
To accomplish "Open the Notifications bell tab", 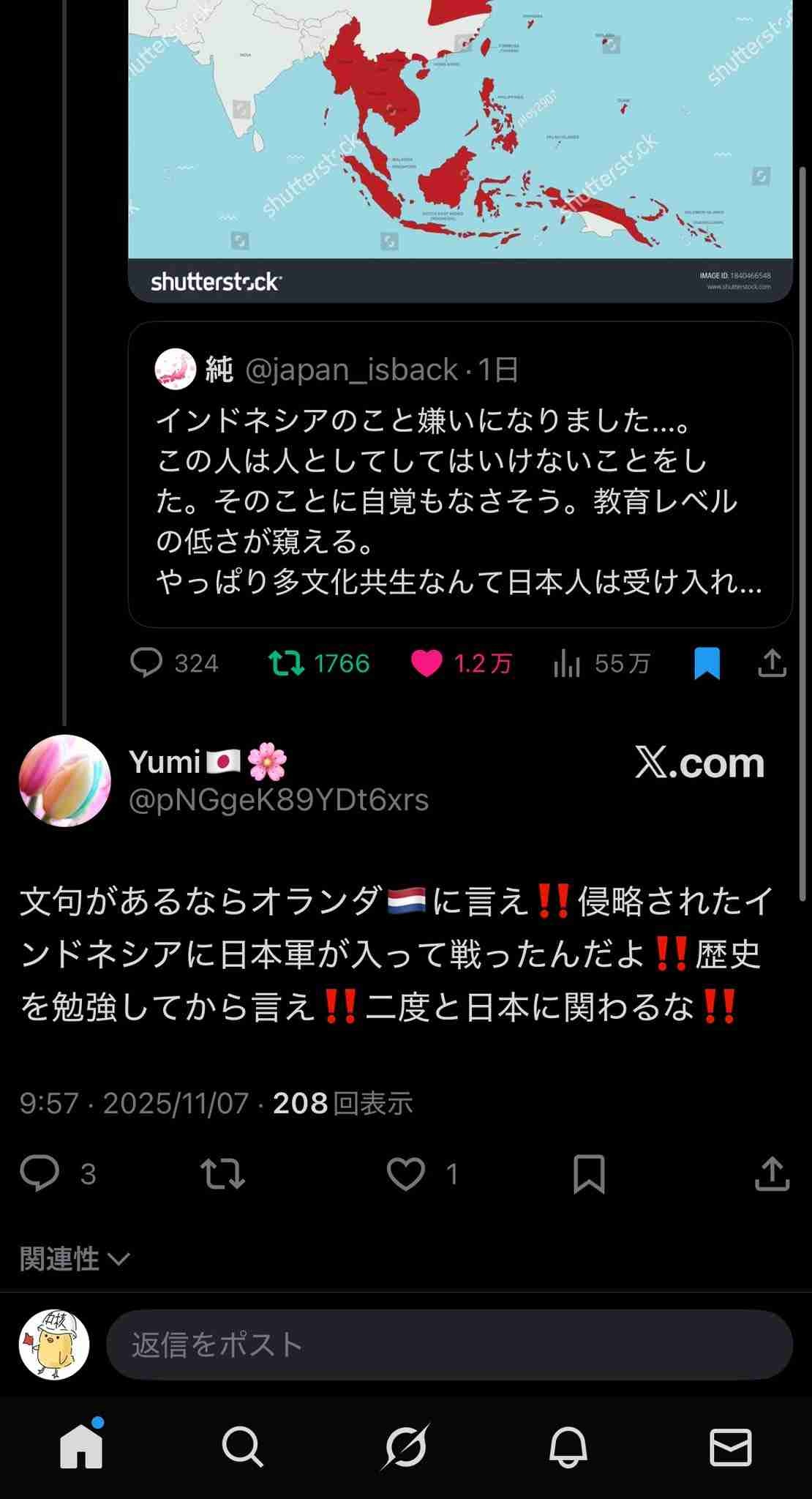I will click(568, 1447).
